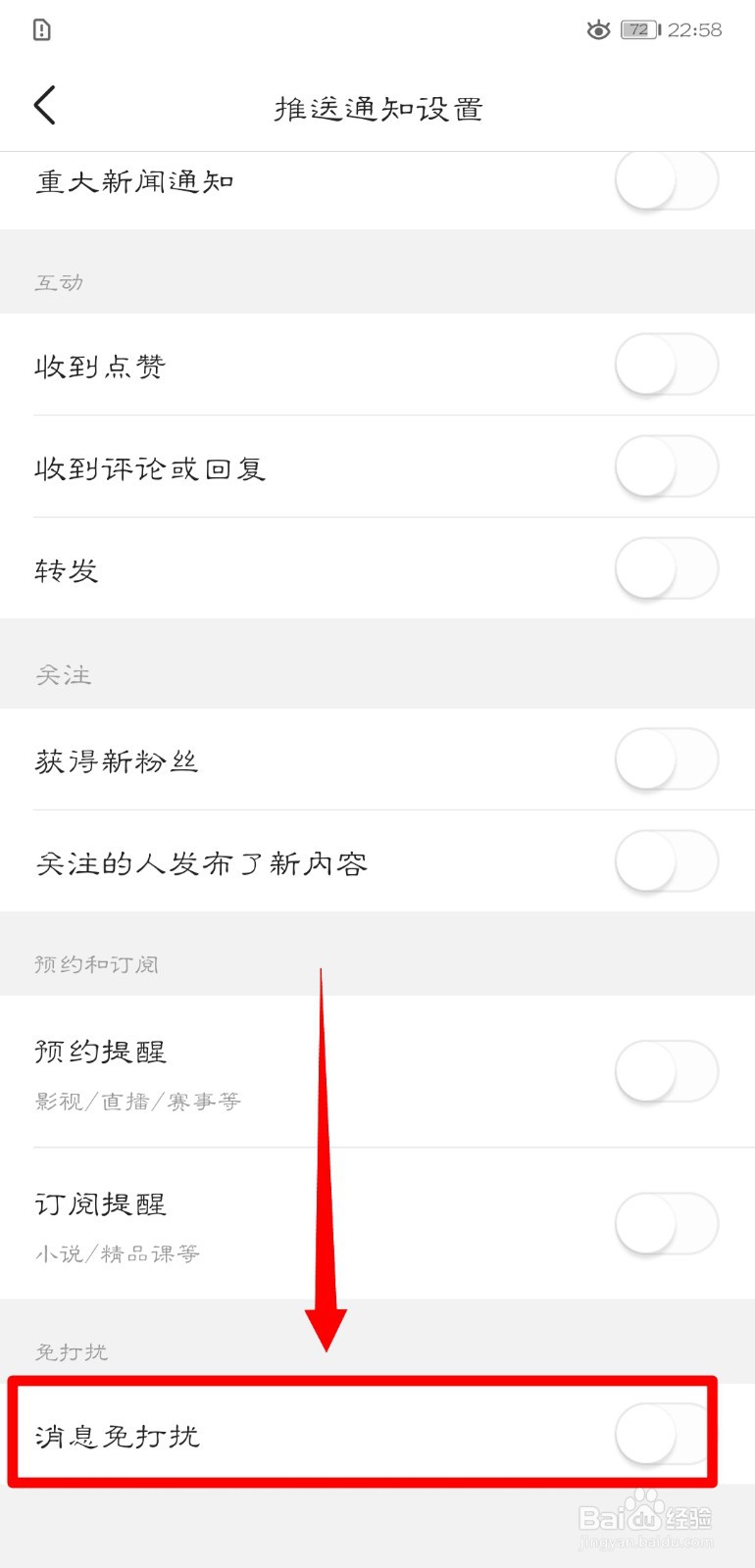Tap the 小说/精品课等 subtitle text
The height and width of the screenshot is (1568, 755).
pos(116,1253)
